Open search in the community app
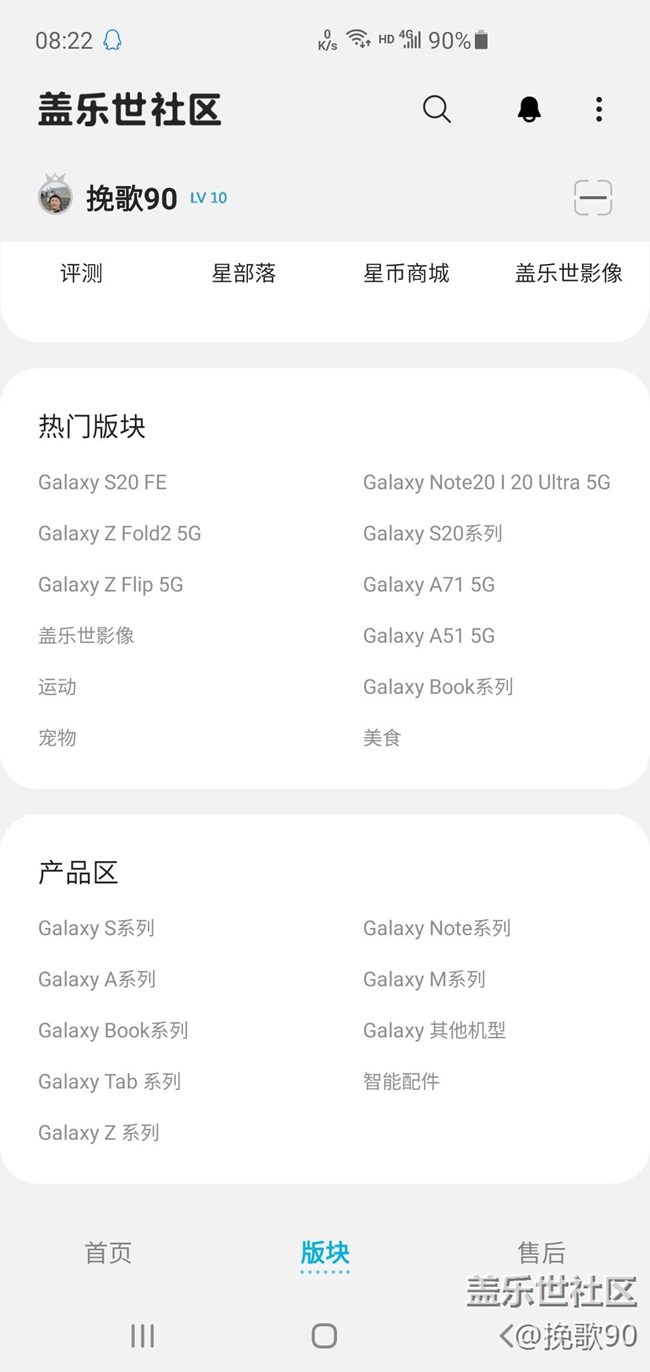Screen dimensions: 650x1372 [437, 109]
